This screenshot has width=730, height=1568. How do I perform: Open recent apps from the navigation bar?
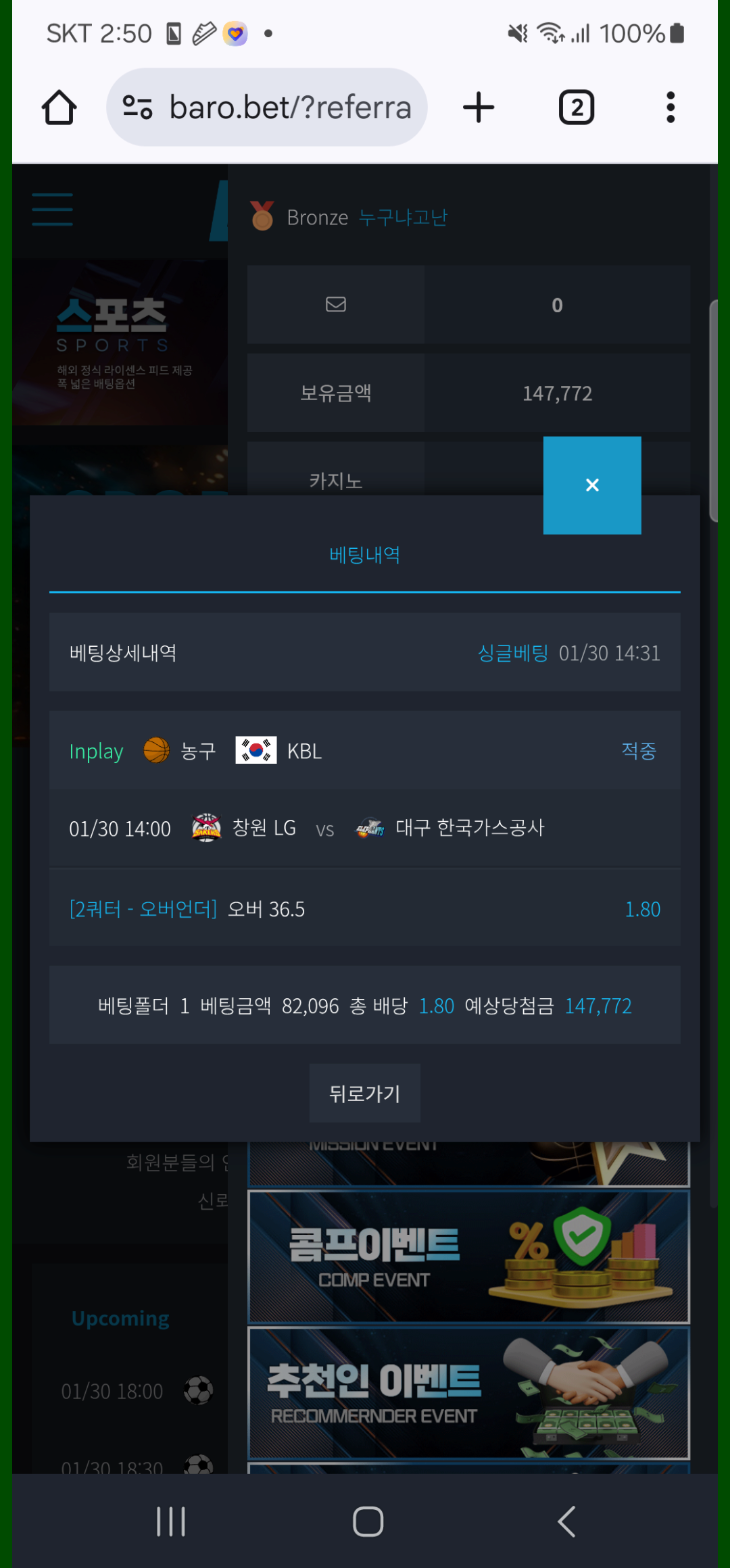[x=170, y=1521]
